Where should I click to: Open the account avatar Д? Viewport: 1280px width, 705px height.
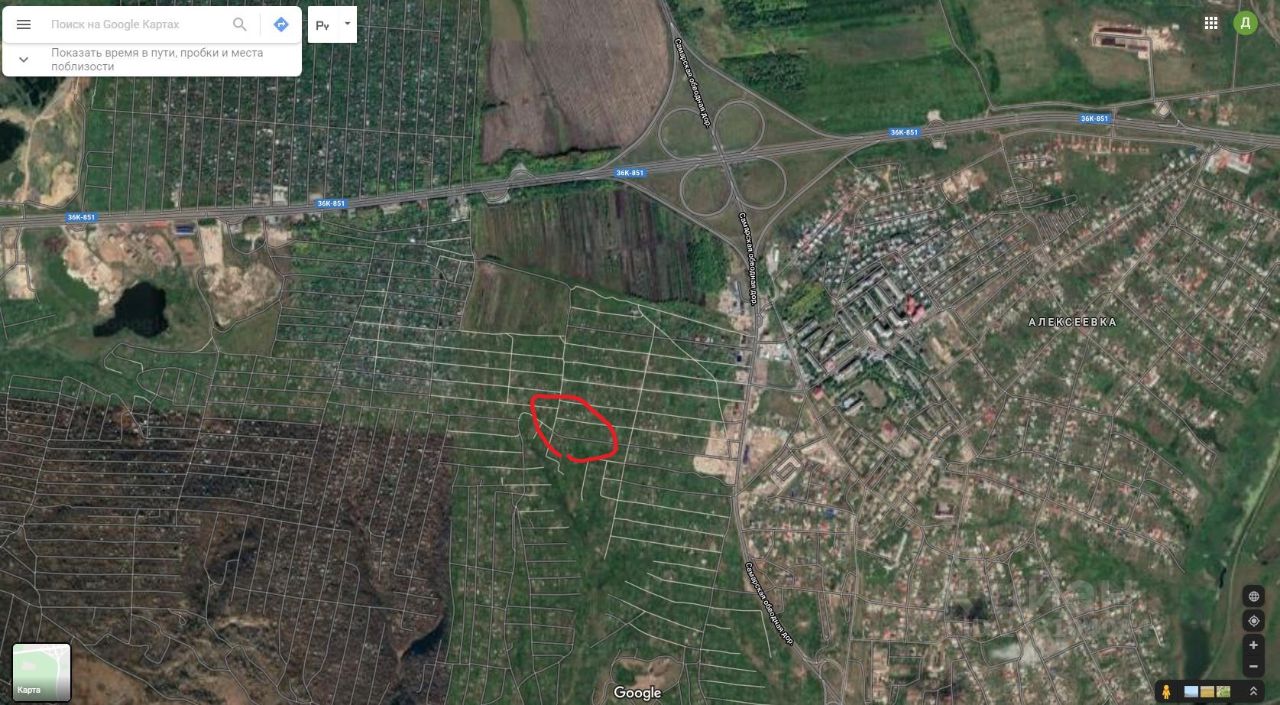tap(1245, 23)
